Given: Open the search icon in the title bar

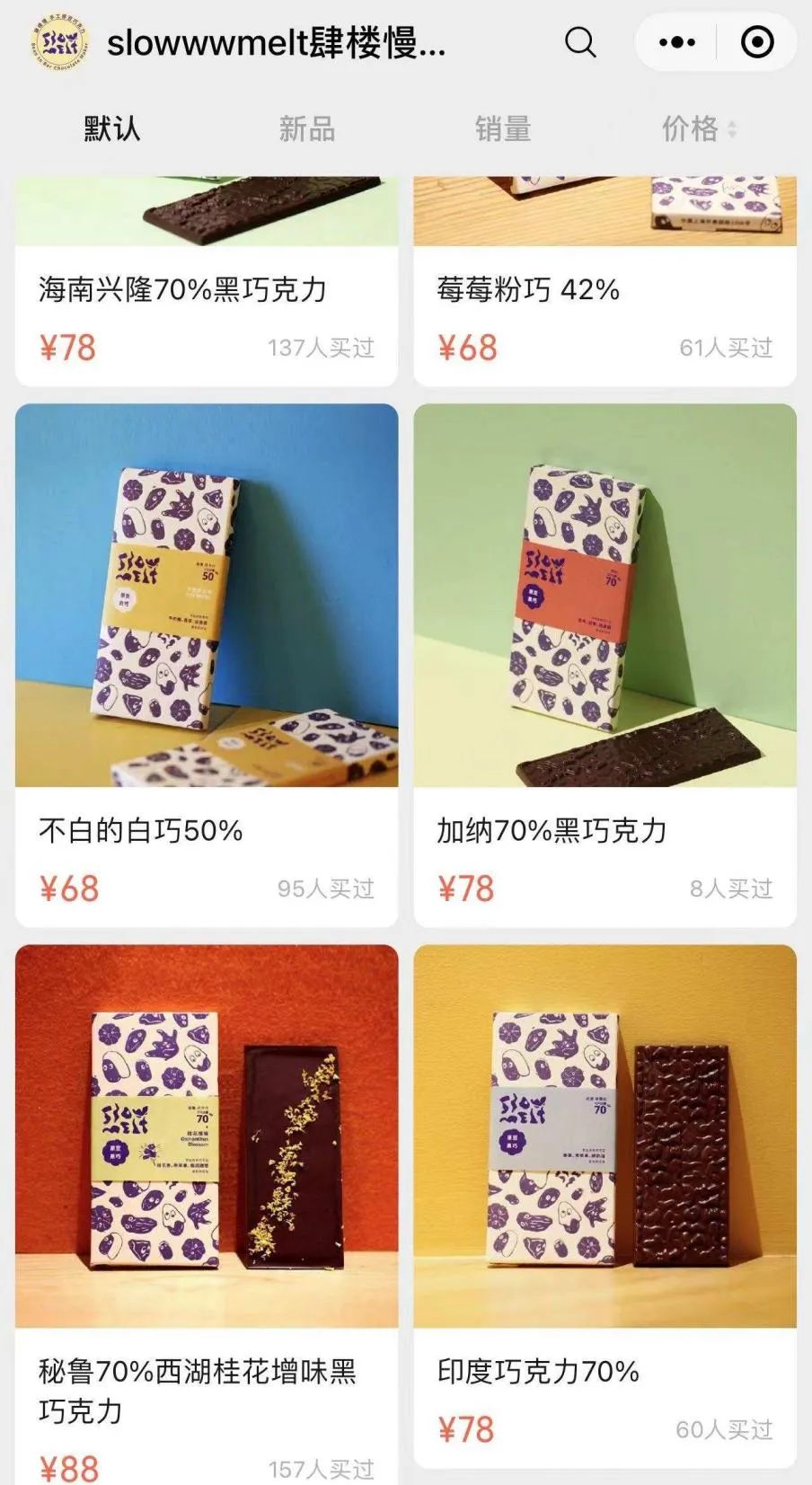Looking at the screenshot, I should (580, 41).
